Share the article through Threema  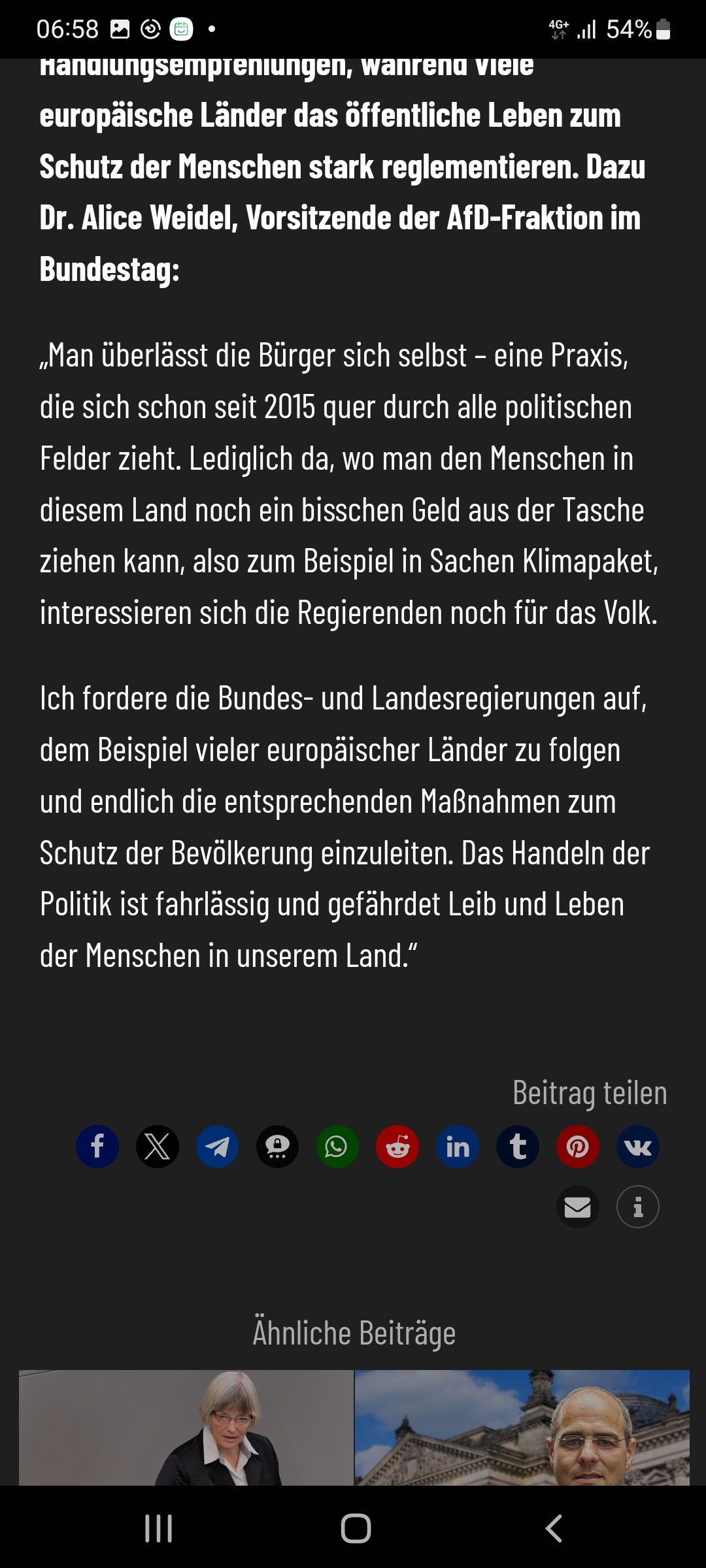(277, 1147)
